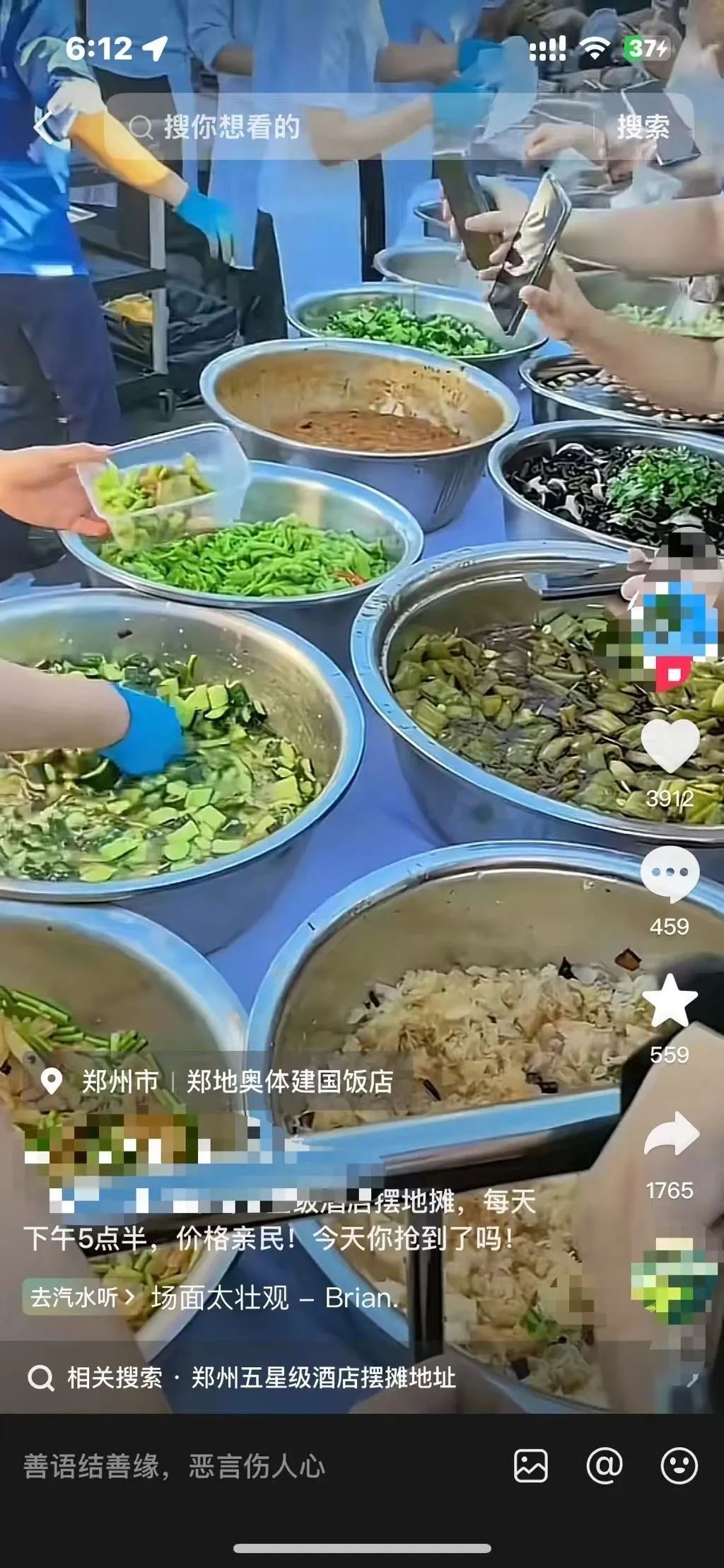Tap the 搜索 button
The image size is (724, 1568).
[643, 127]
